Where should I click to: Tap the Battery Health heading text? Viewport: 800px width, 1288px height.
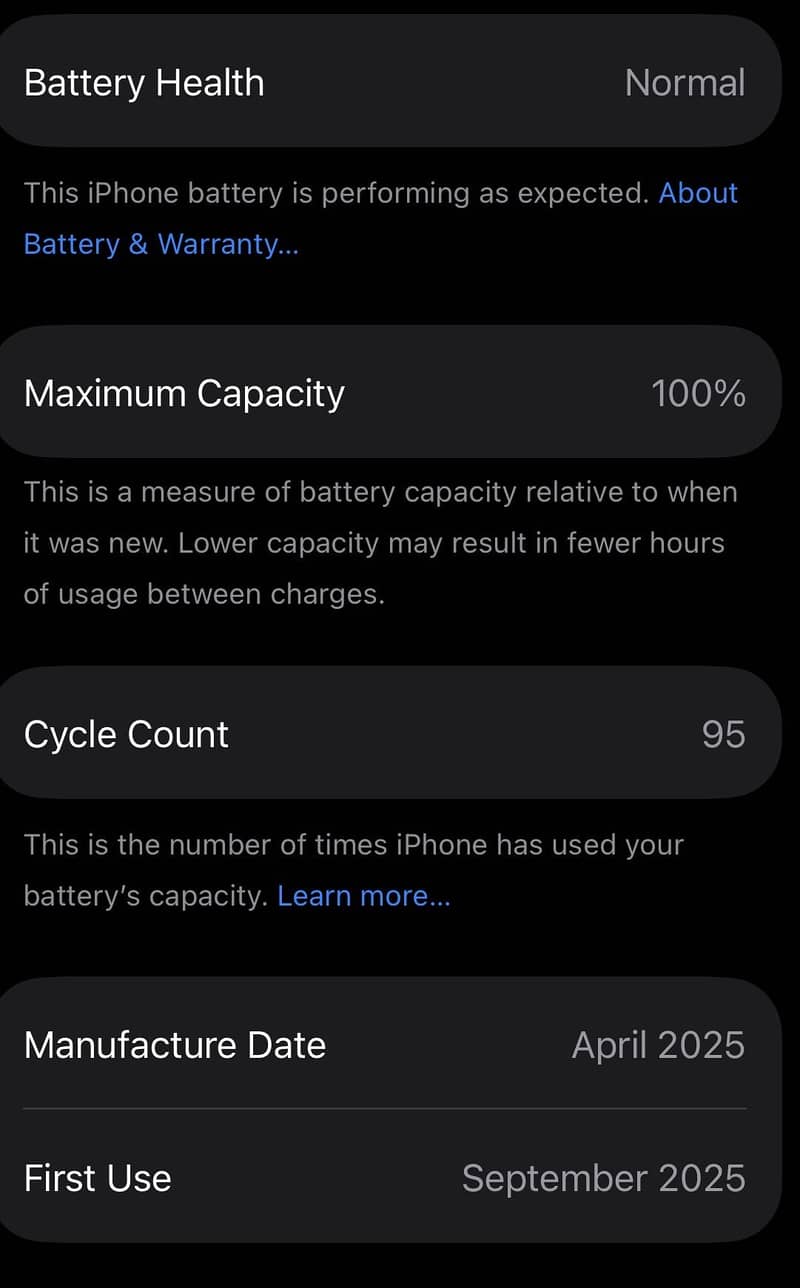143,82
